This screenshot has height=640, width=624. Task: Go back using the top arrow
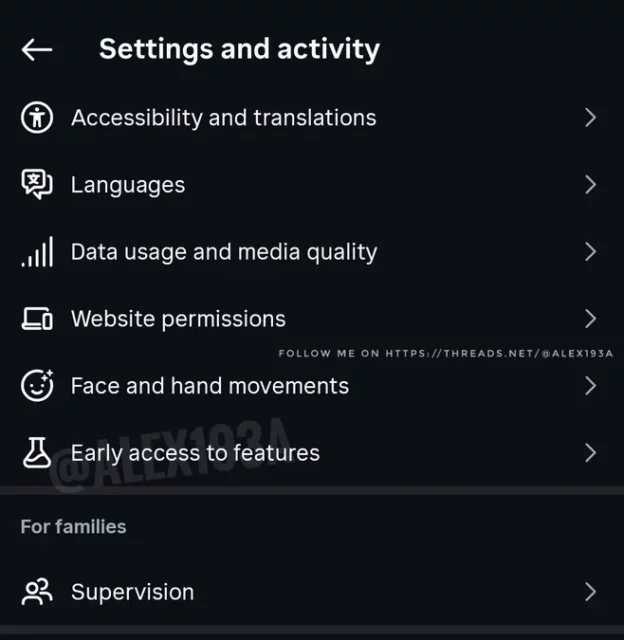click(x=37, y=49)
